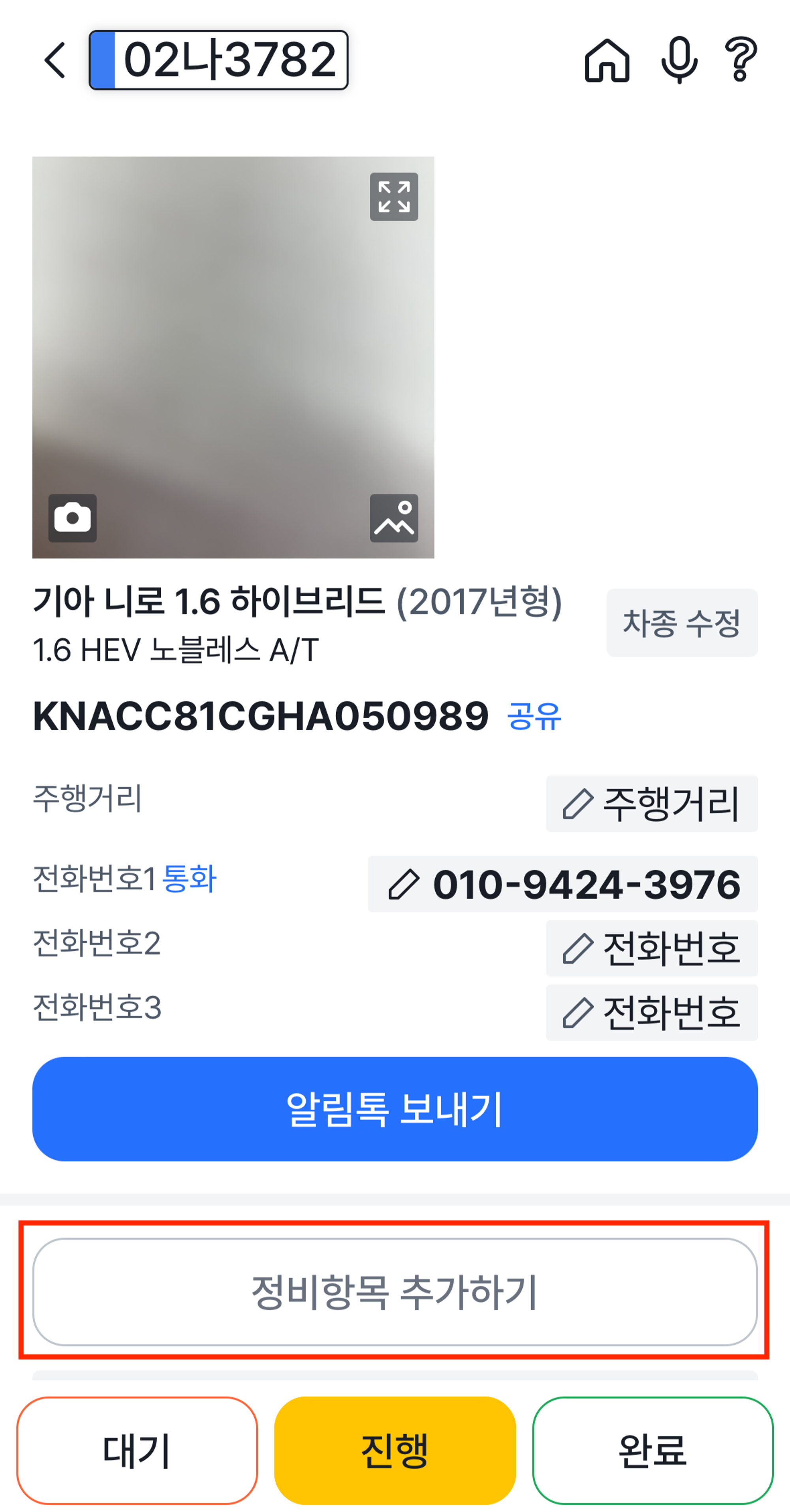Add a number for 전화번호3
Image resolution: width=790 pixels, height=1512 pixels.
651,1012
